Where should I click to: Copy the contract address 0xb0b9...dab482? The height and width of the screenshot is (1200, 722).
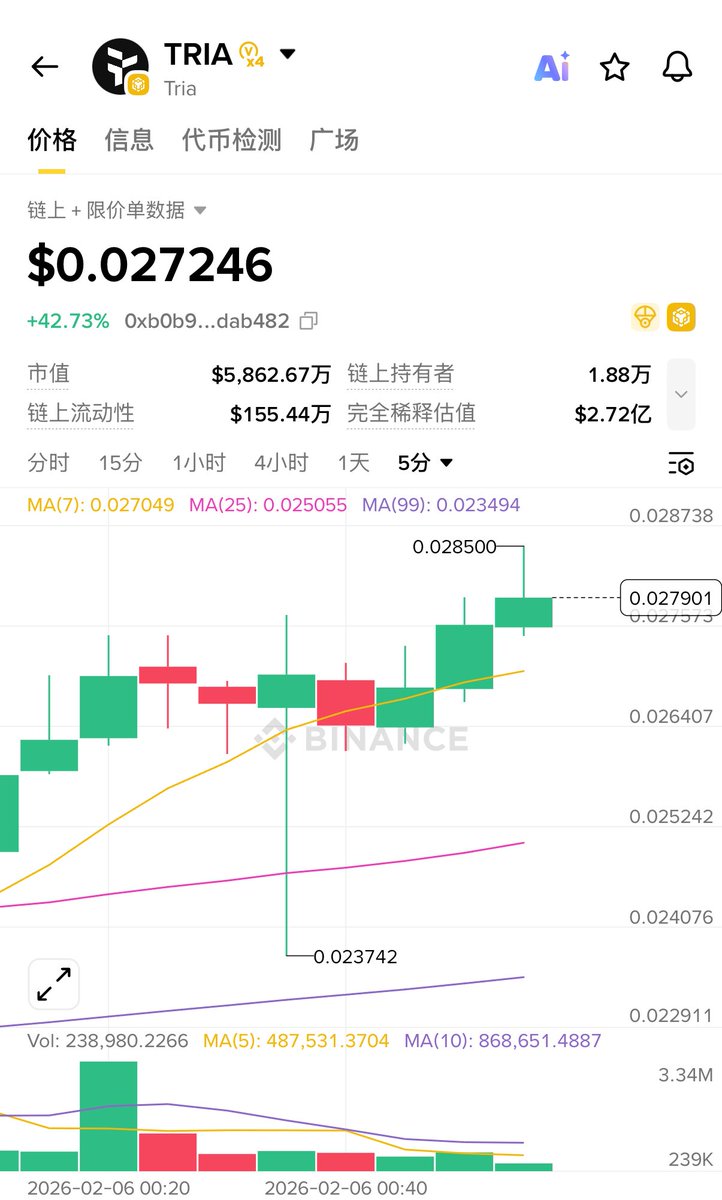click(309, 321)
